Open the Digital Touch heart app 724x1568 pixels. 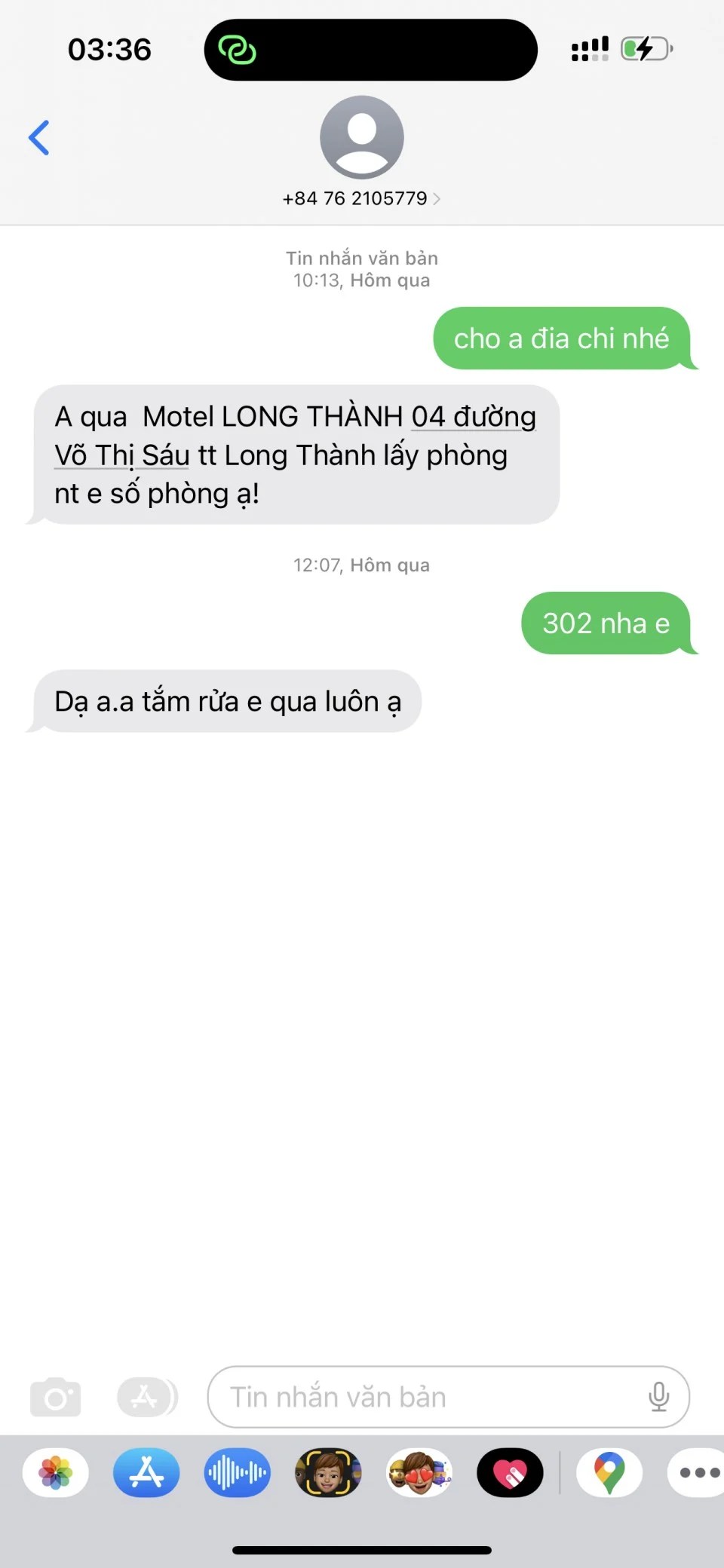pyautogui.click(x=510, y=1472)
